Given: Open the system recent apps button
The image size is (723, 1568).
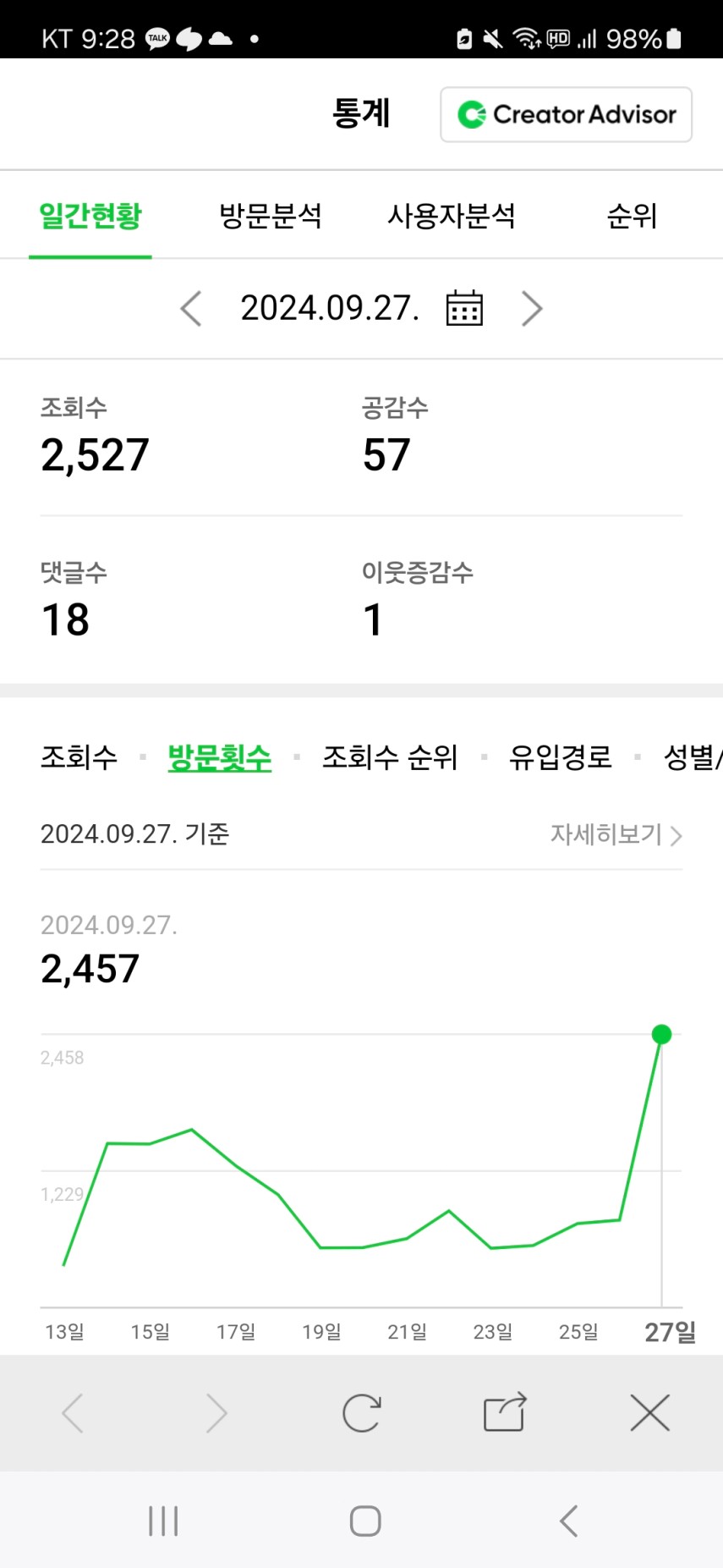Looking at the screenshot, I should coord(163,1521).
